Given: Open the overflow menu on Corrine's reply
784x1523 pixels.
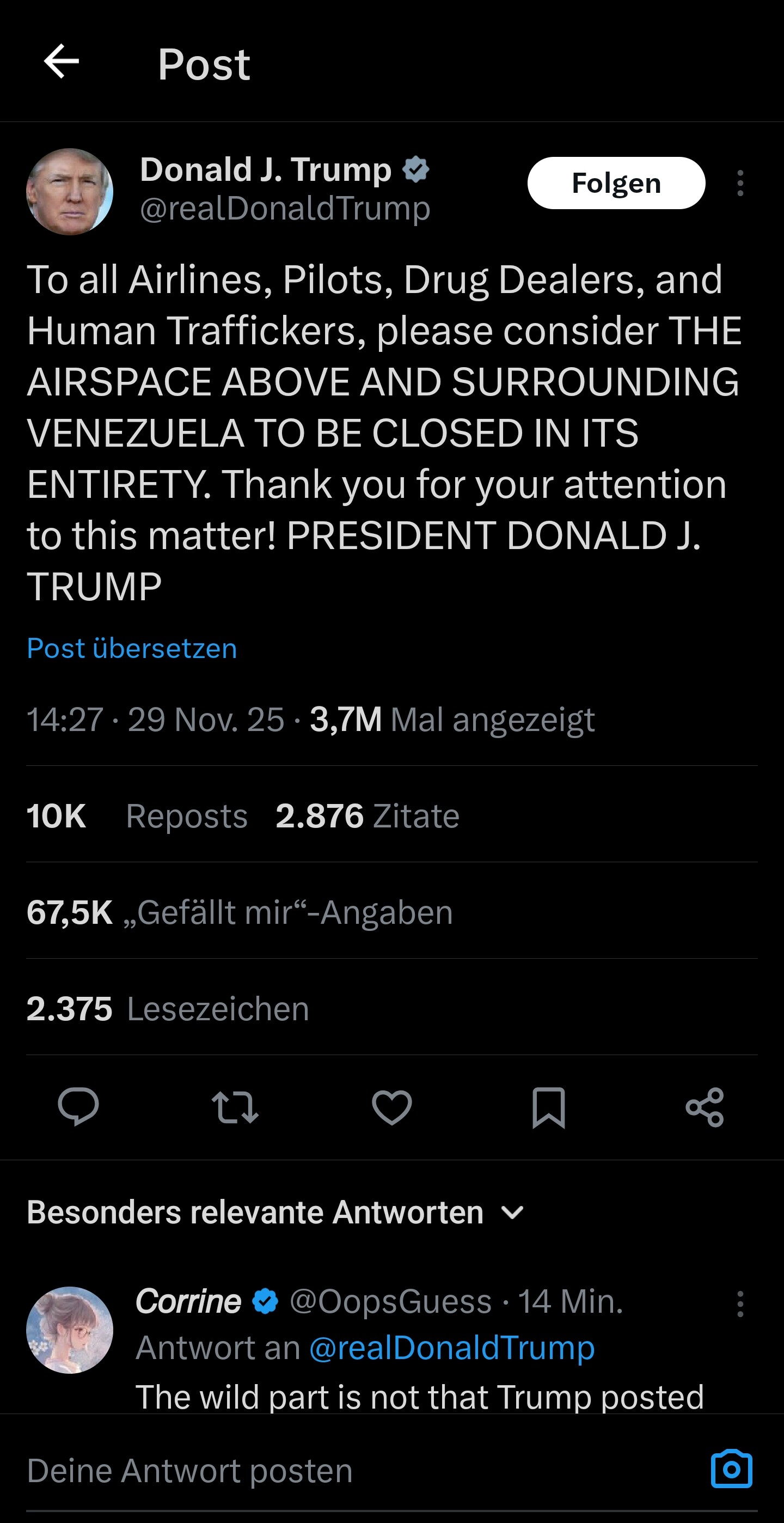Looking at the screenshot, I should (740, 1303).
